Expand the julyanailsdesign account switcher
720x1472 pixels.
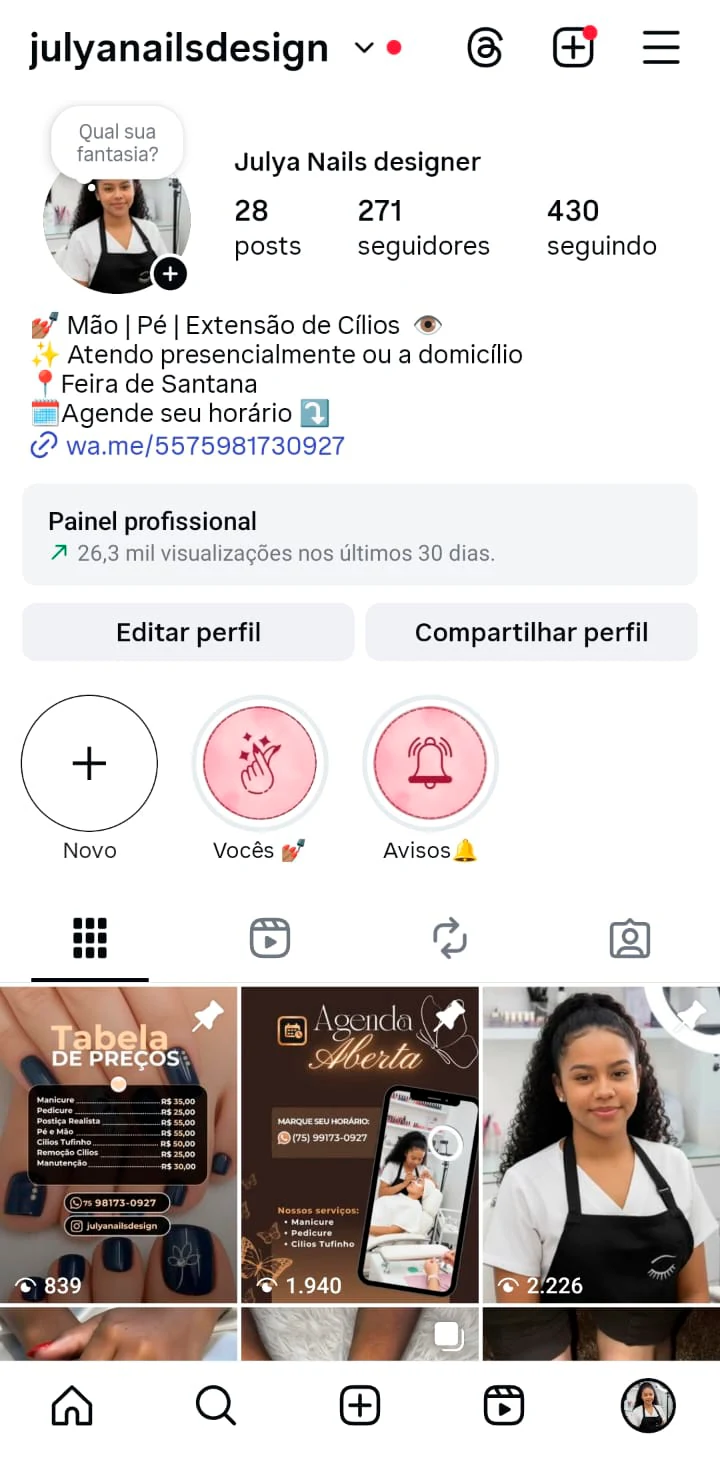point(364,48)
